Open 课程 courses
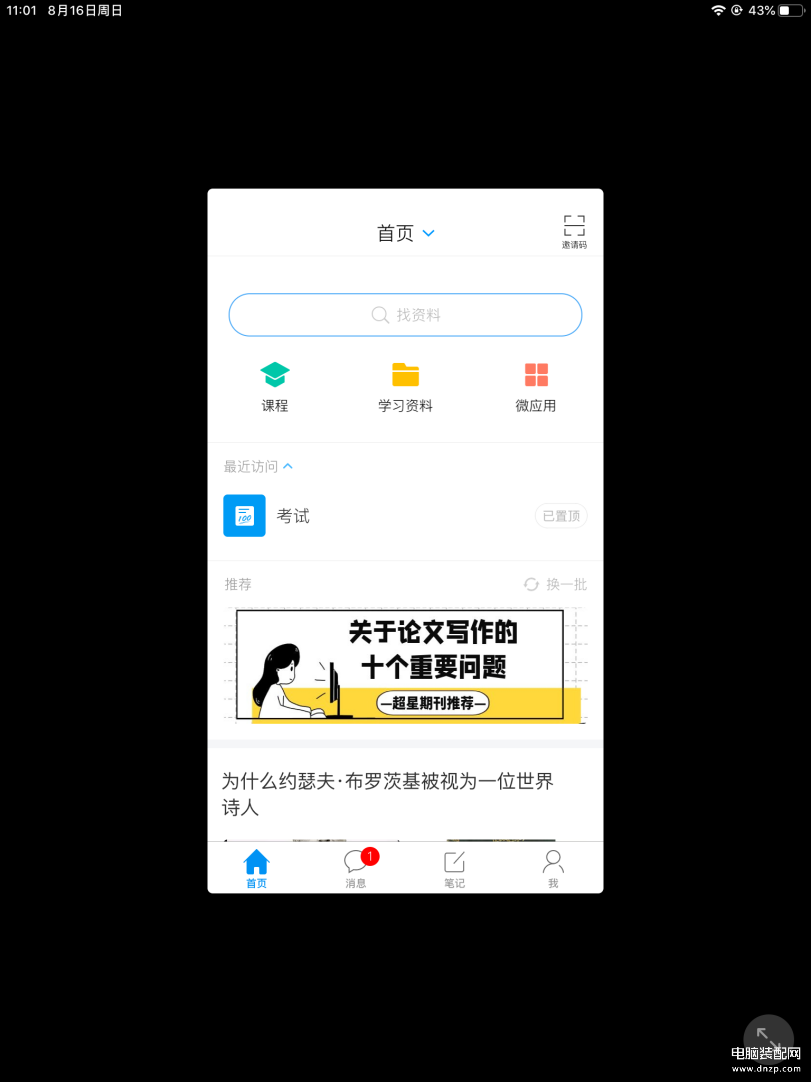Viewport: 811px width, 1082px height. point(275,387)
